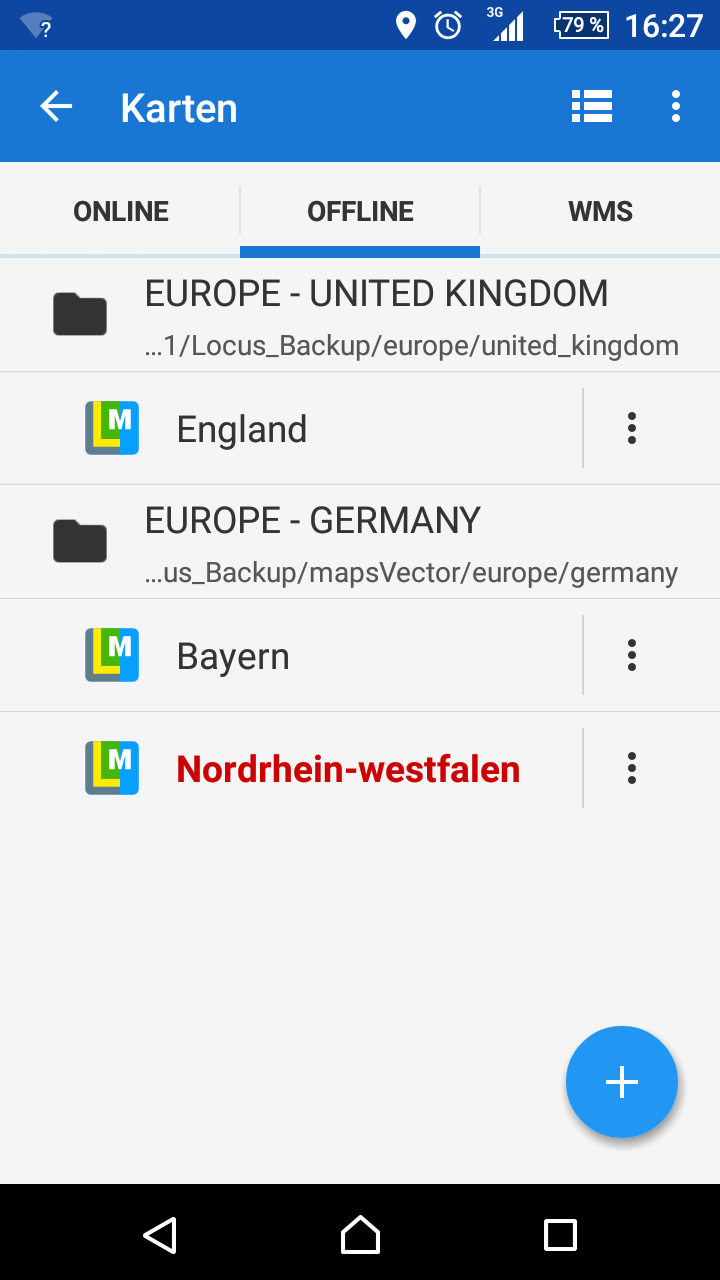Add a new map with plus button

[621, 1082]
